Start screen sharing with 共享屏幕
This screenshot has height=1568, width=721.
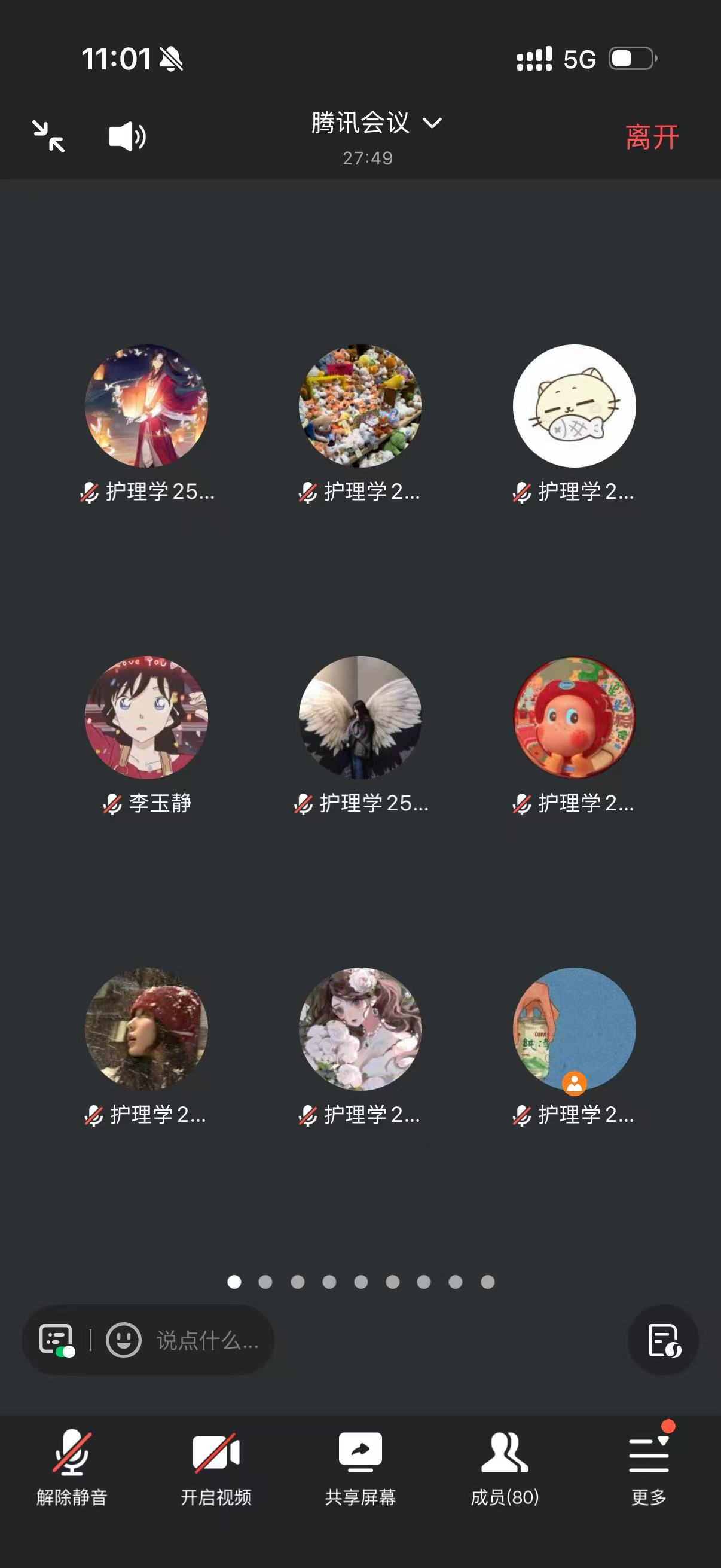coord(360,1467)
